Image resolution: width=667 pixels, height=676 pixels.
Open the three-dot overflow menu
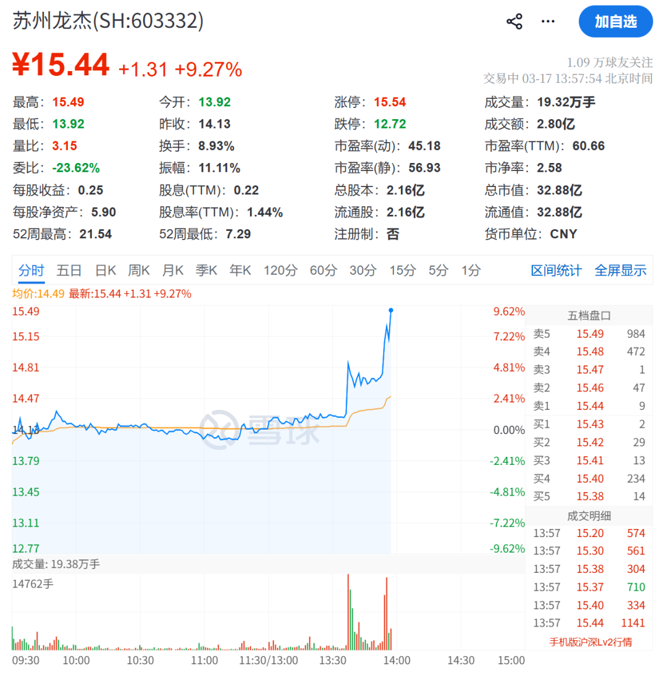547,21
